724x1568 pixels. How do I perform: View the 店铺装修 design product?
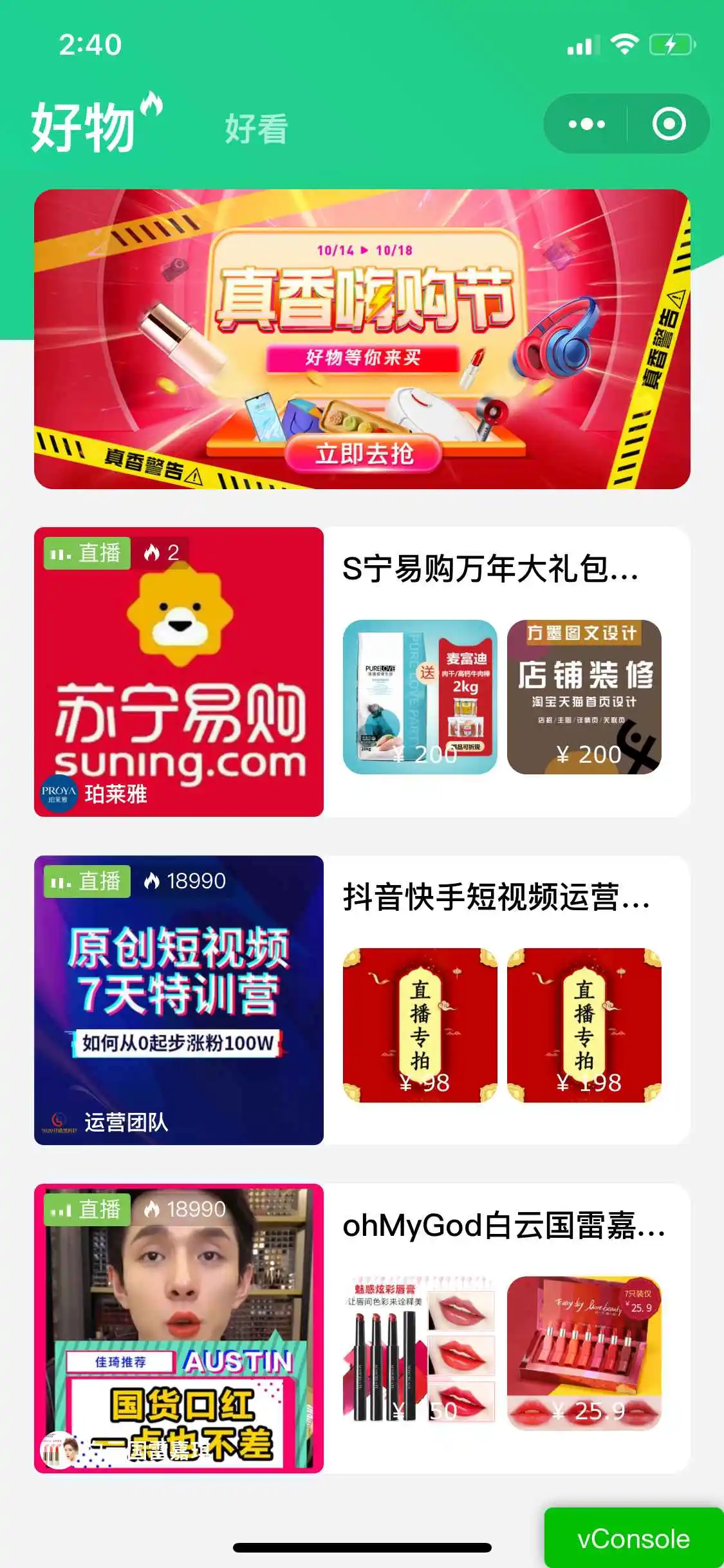click(x=584, y=696)
